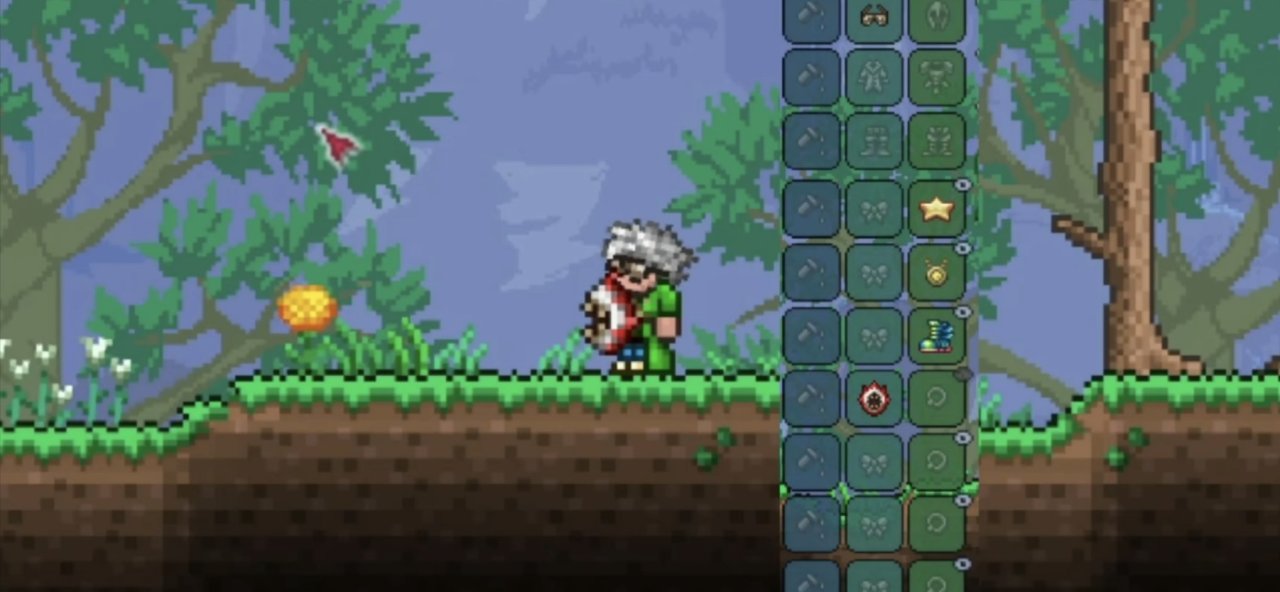The width and height of the screenshot is (1280, 592).
Task: Toggle visibility of the medallion accessory
Action: pos(962,248)
